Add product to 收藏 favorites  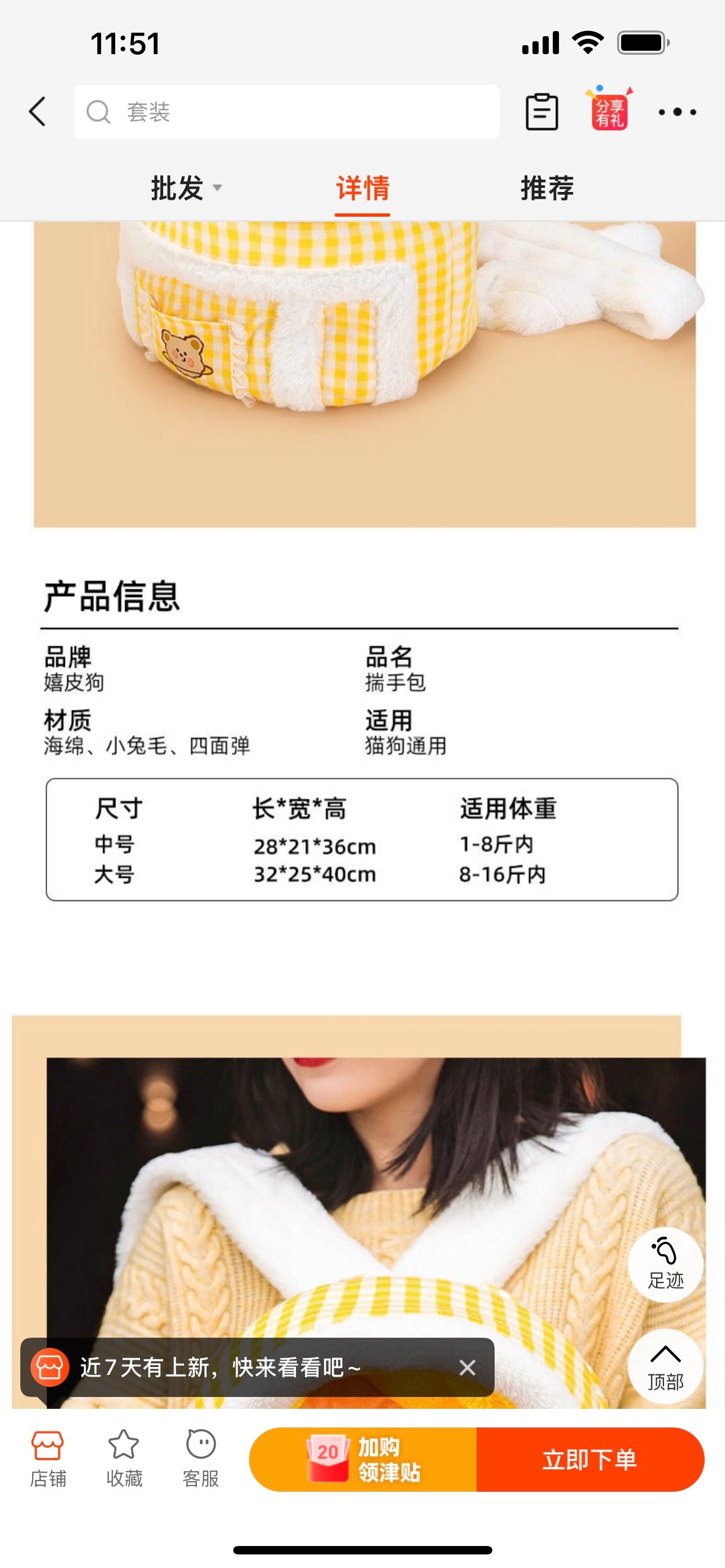(x=124, y=1459)
